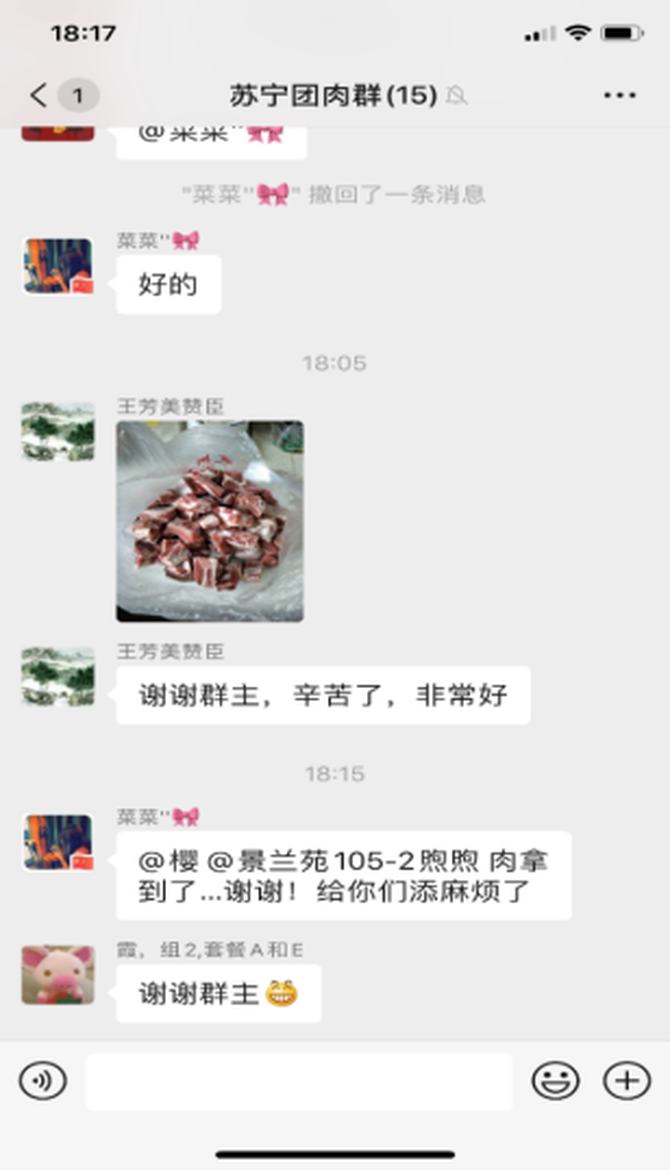The width and height of the screenshot is (670, 1170).
Task: Open 菜菜's avatar next to 好的
Action: [x=58, y=266]
